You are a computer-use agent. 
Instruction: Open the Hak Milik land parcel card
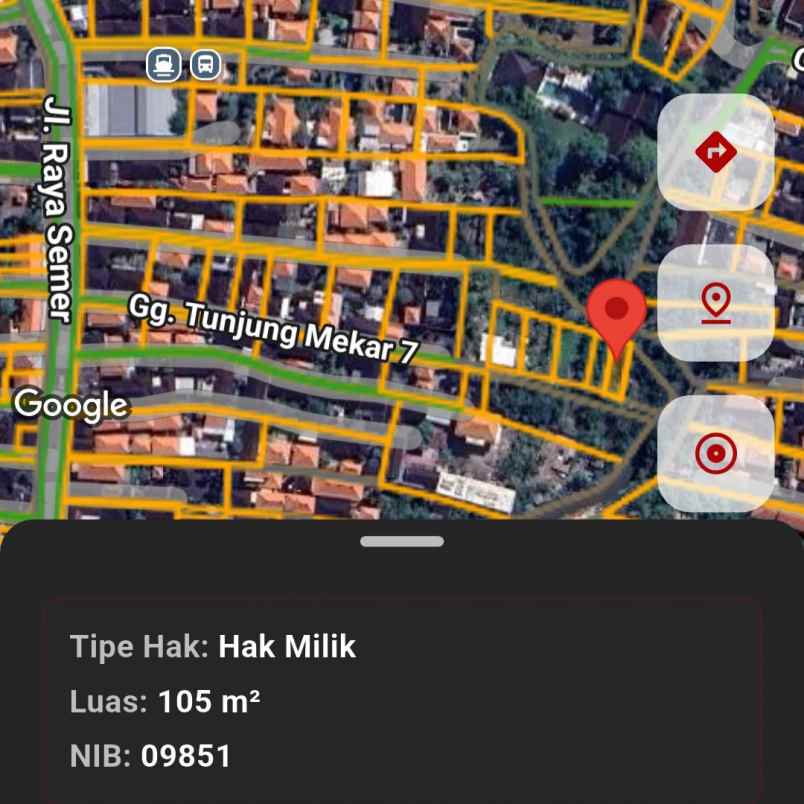coord(402,700)
